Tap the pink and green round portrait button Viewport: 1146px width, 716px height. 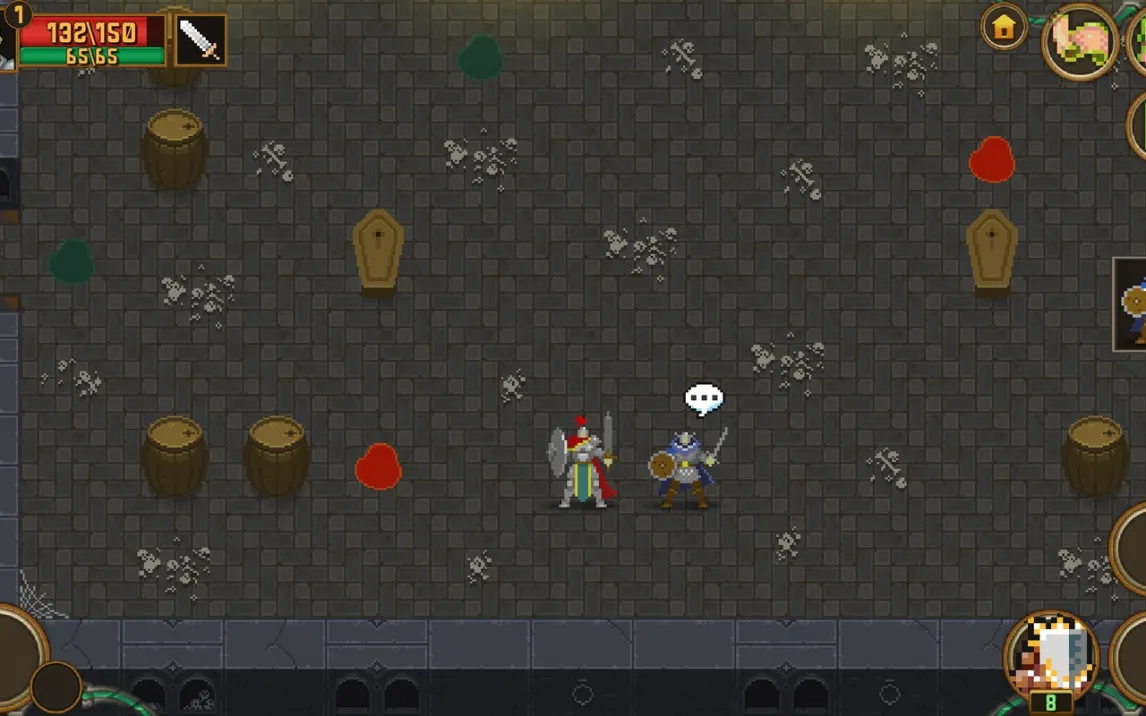1080,41
